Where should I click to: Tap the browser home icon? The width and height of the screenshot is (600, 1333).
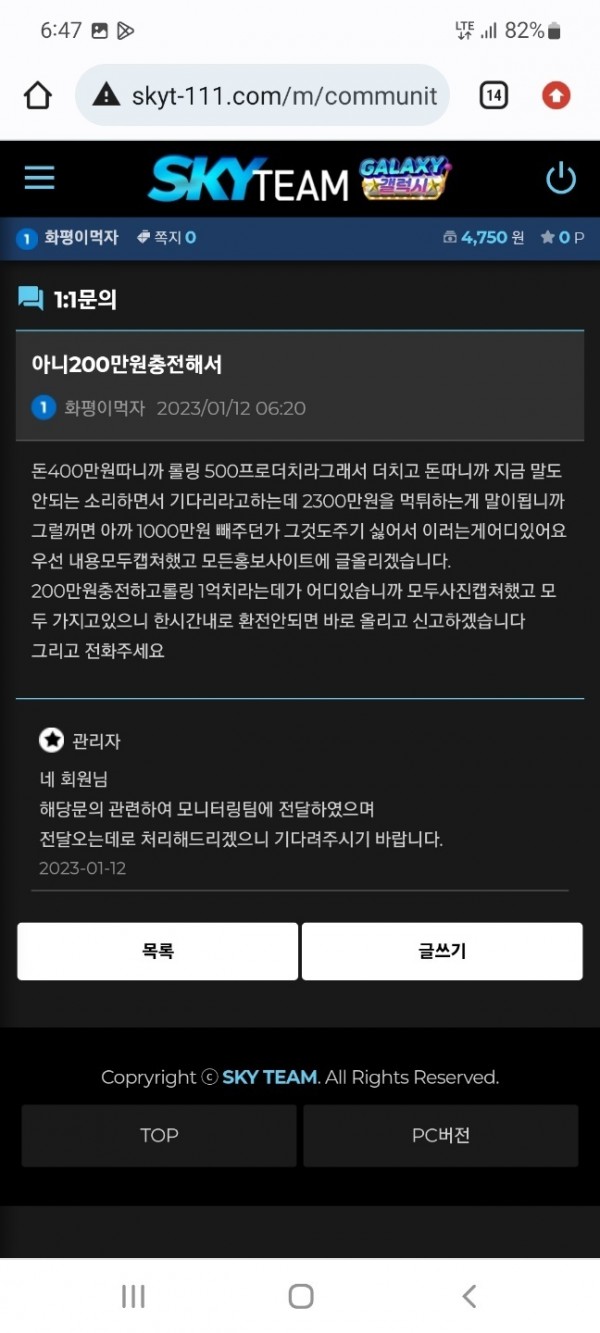(x=37, y=96)
